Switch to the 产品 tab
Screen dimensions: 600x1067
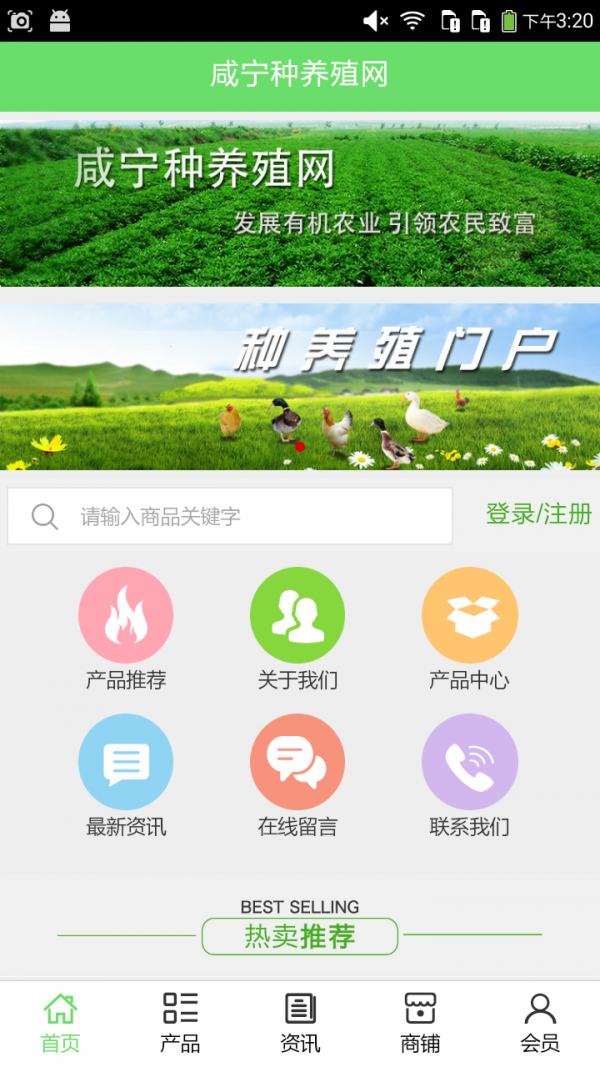click(x=180, y=1022)
